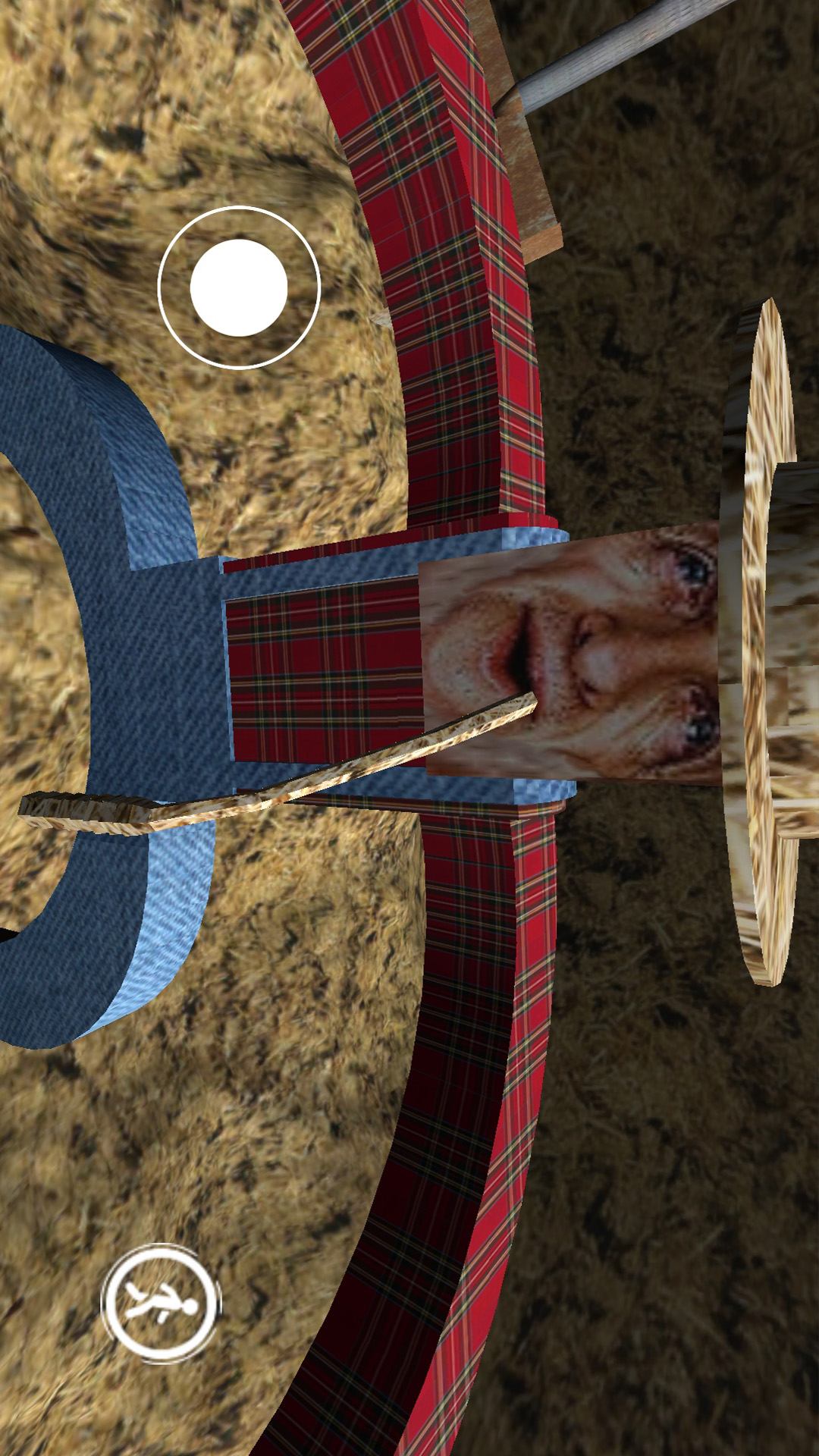Image resolution: width=819 pixels, height=1456 pixels.
Task: Tap the virtual joystick control
Action: tap(239, 287)
